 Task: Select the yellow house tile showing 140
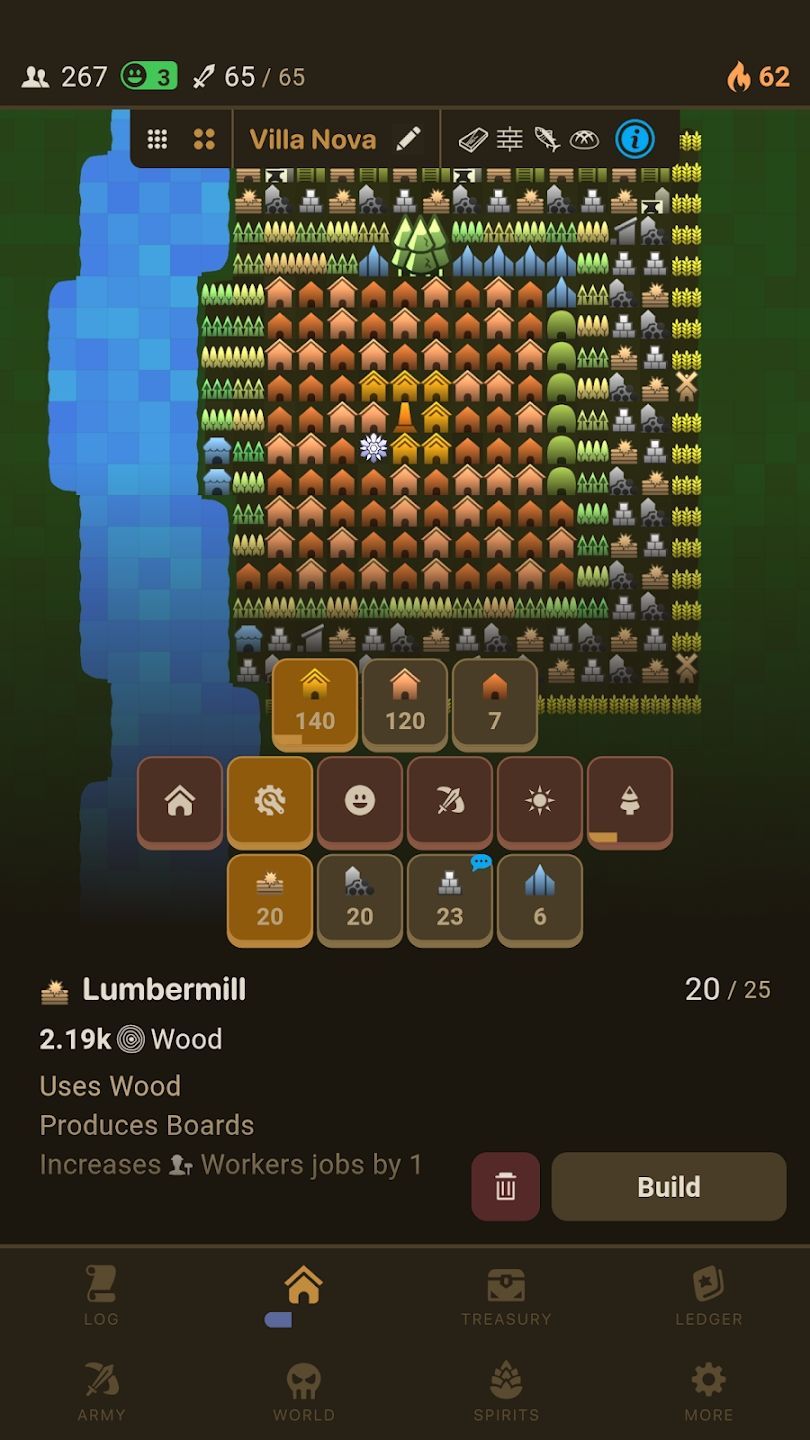point(315,704)
